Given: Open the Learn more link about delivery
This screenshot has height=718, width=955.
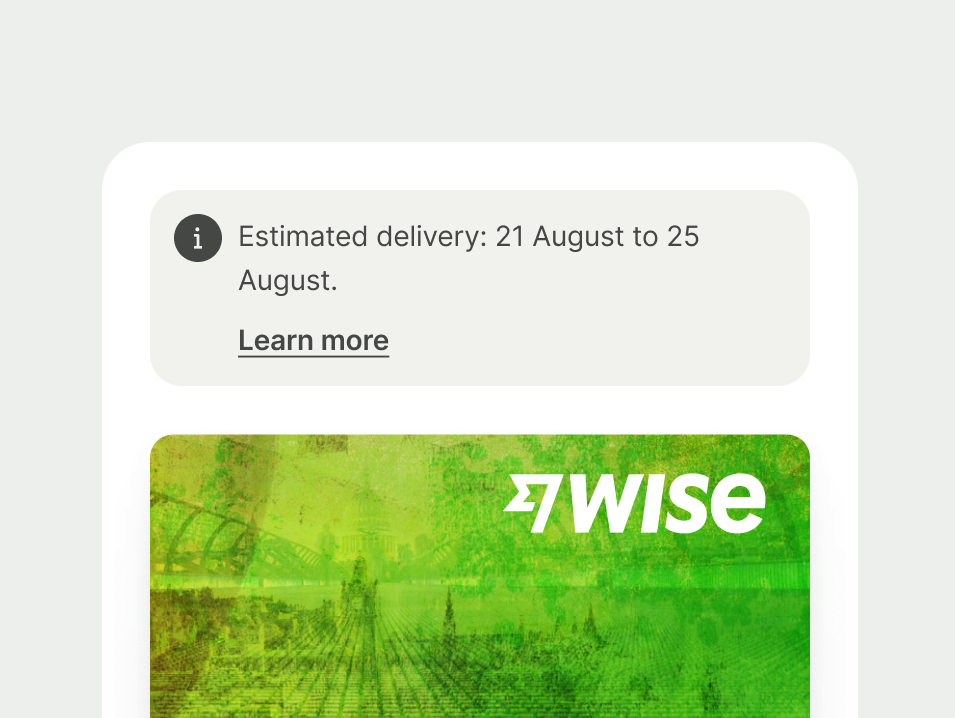Looking at the screenshot, I should click(x=313, y=341).
